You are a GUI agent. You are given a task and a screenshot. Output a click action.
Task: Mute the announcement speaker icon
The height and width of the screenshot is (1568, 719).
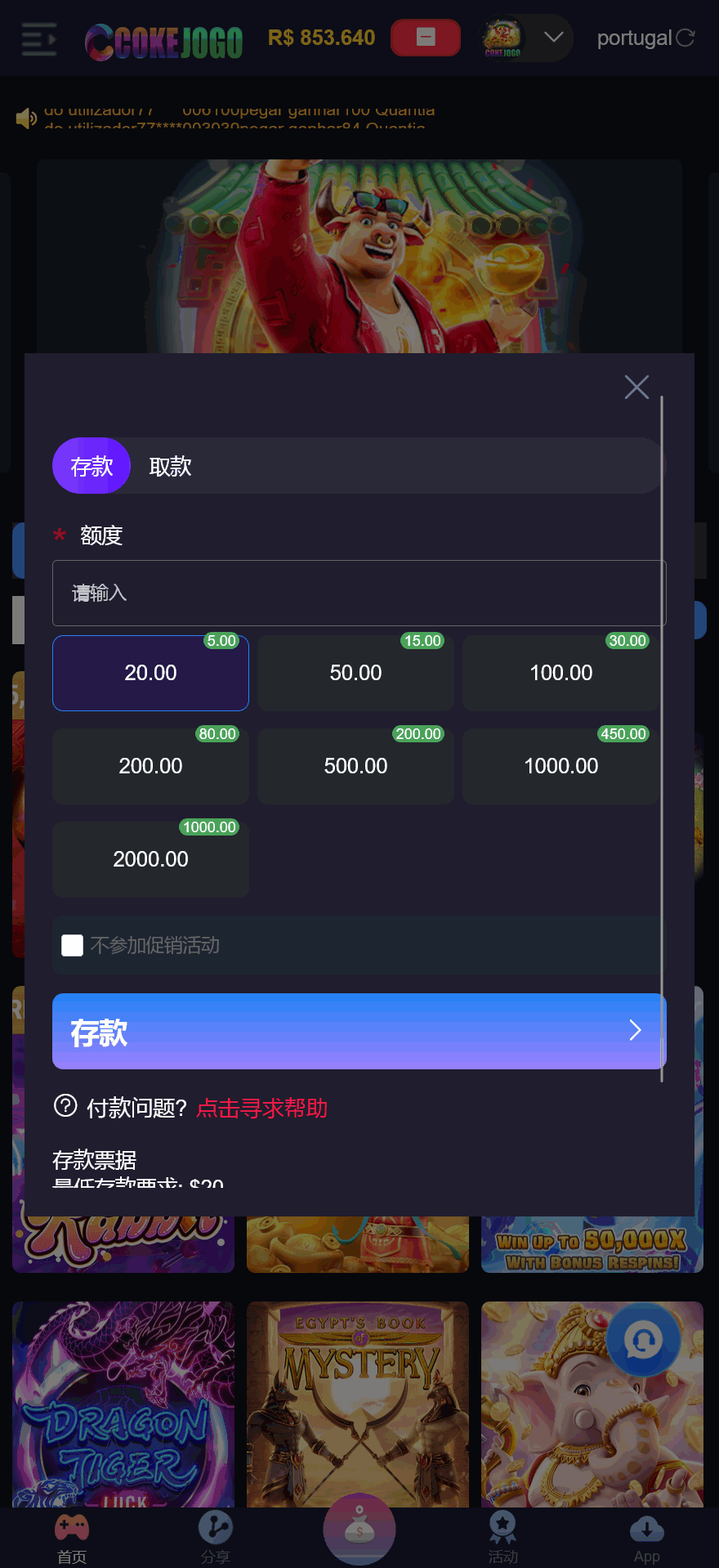pos(26,118)
